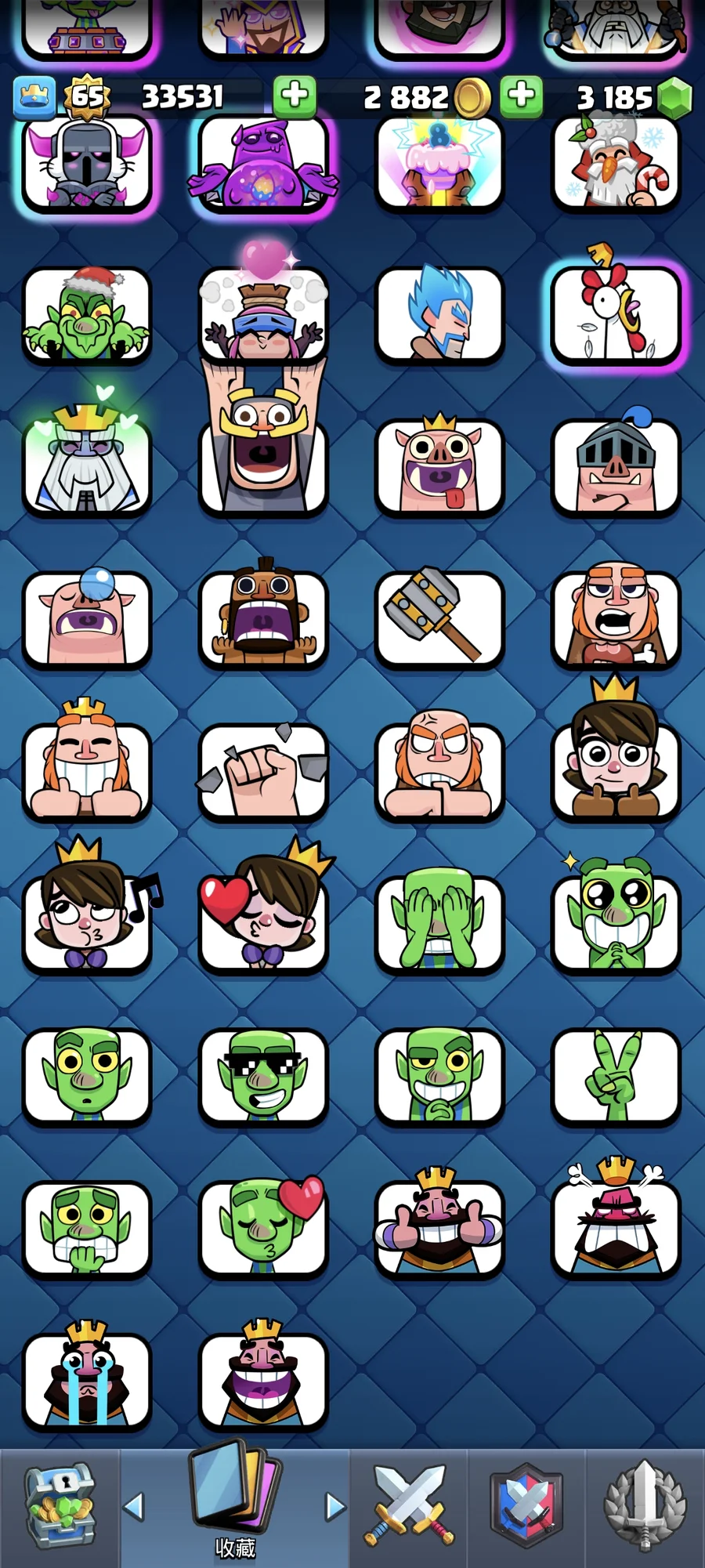Switch to the crossed swords battle tab

[408, 1508]
